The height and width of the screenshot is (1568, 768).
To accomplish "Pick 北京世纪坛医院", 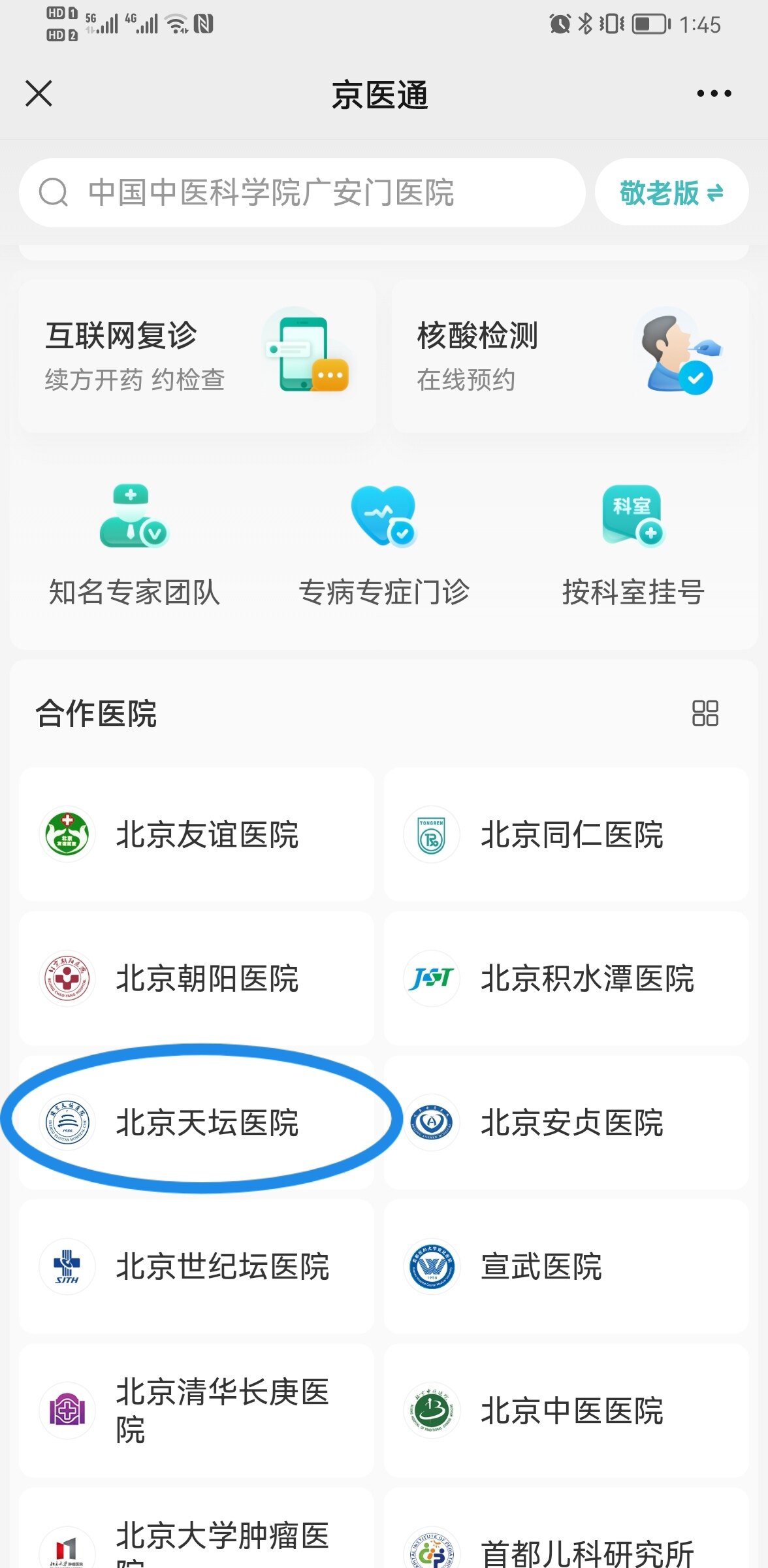I will point(197,1266).
